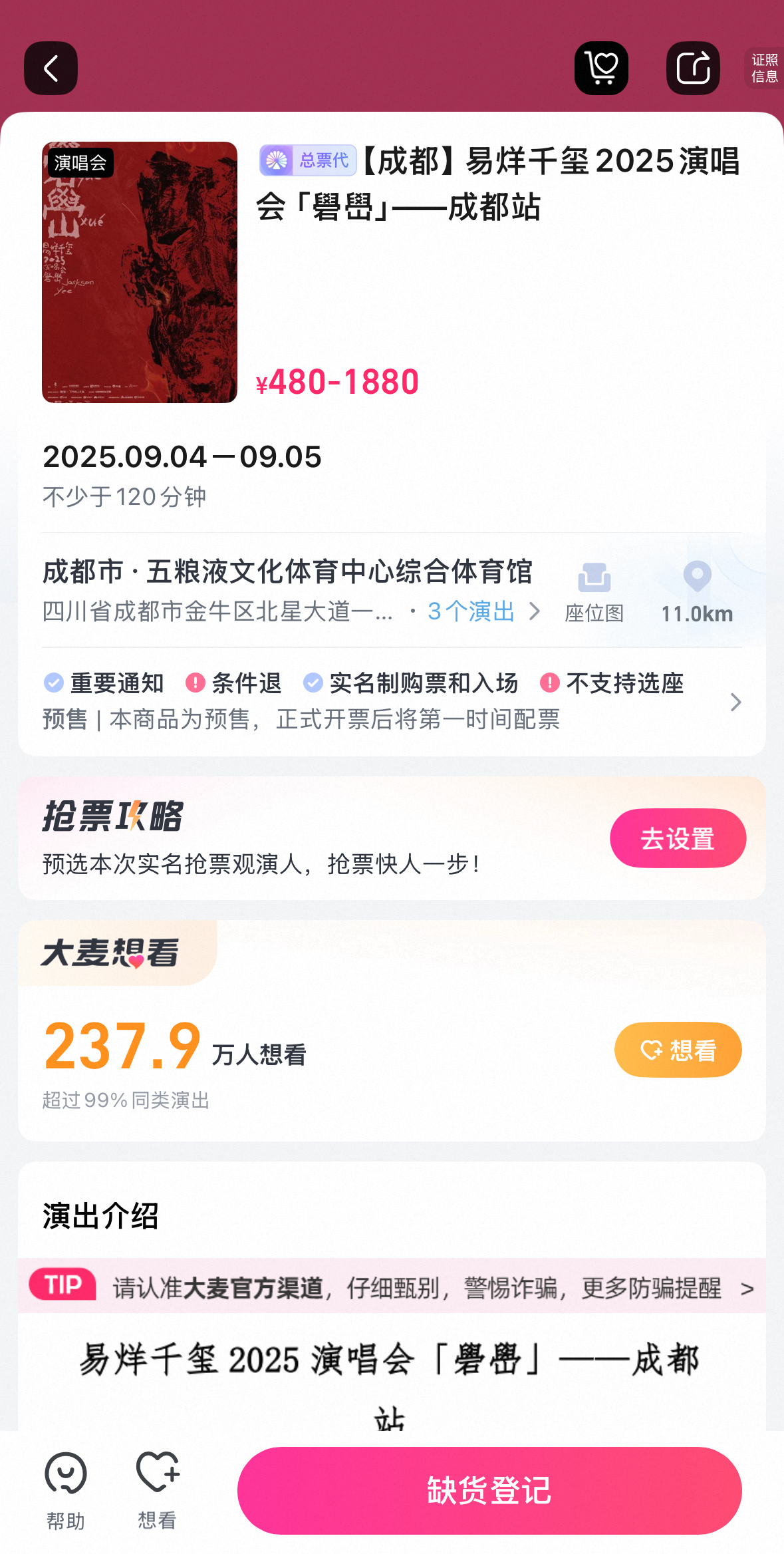Viewport: 784px width, 1554px height.
Task: Mark 想看 in the 大麦想看 card
Action: [x=678, y=1050]
